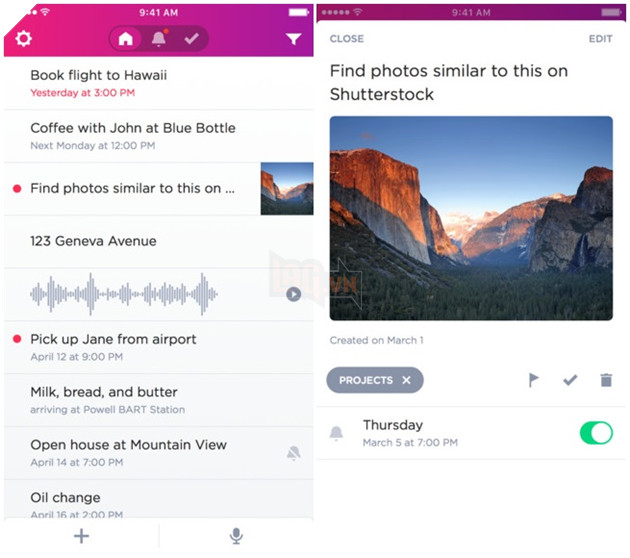
Task: Play the voice recording
Action: click(x=293, y=294)
